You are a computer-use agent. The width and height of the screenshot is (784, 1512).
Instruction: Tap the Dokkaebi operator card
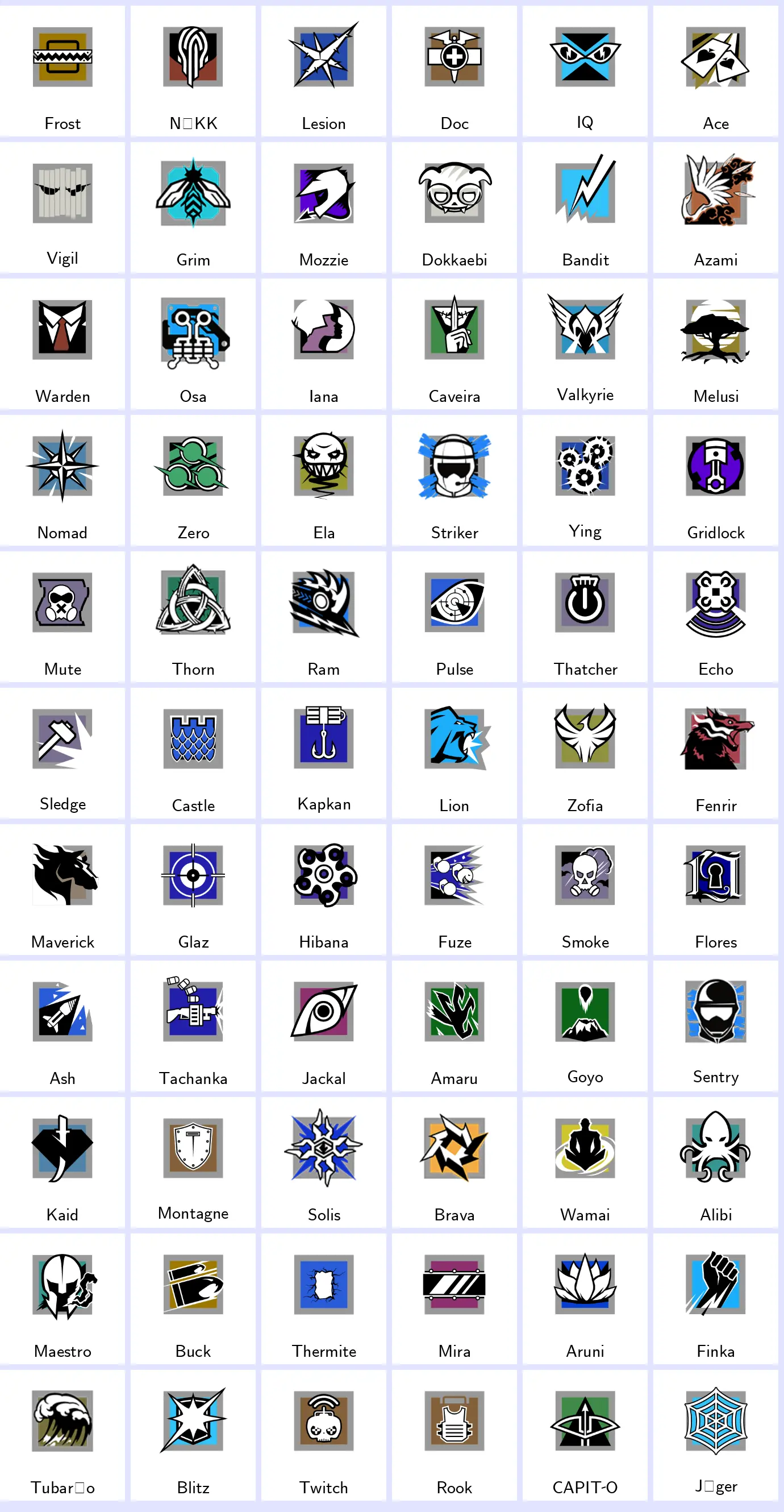(454, 208)
